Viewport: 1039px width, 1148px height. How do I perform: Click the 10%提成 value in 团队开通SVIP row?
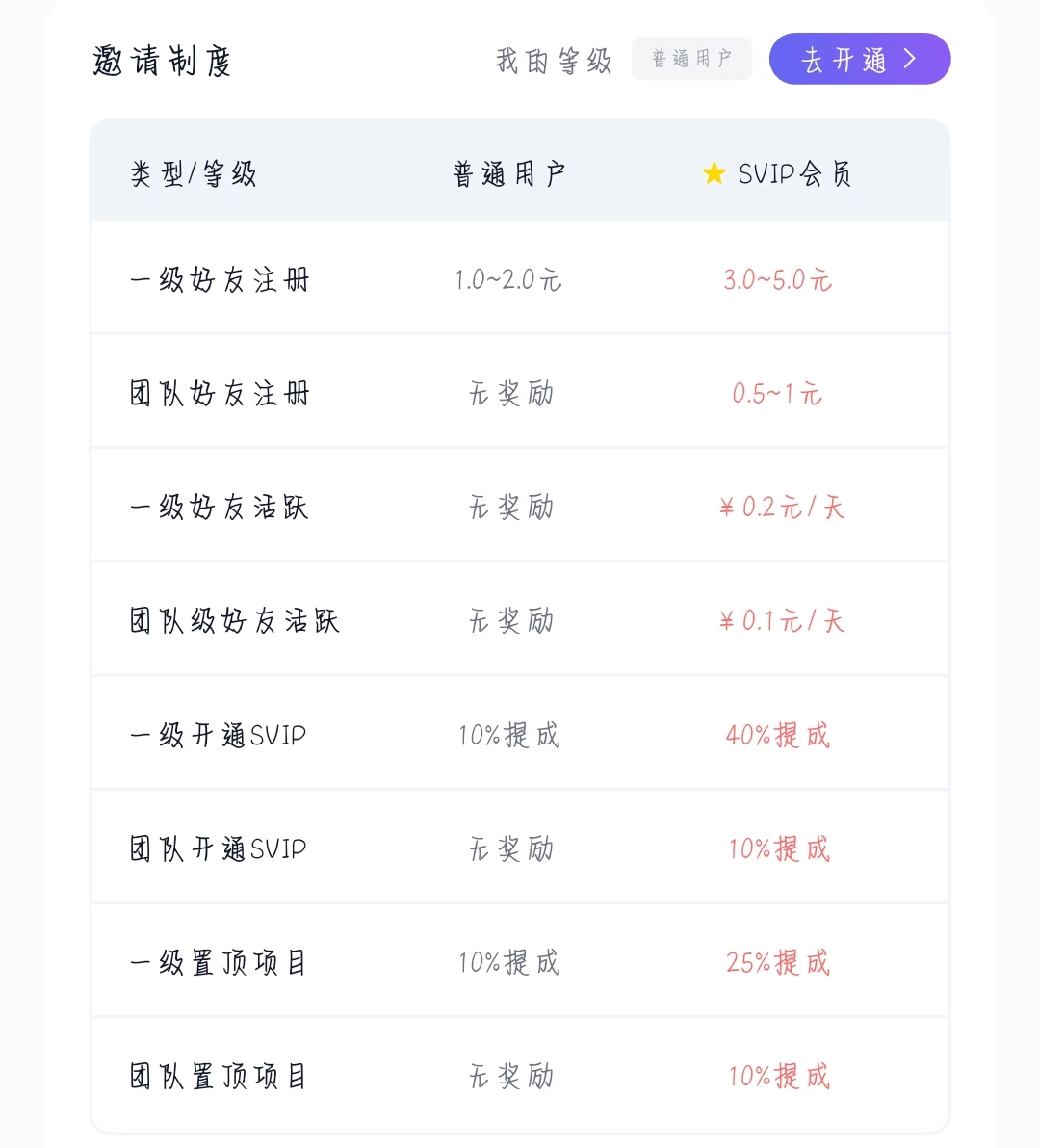click(x=780, y=848)
